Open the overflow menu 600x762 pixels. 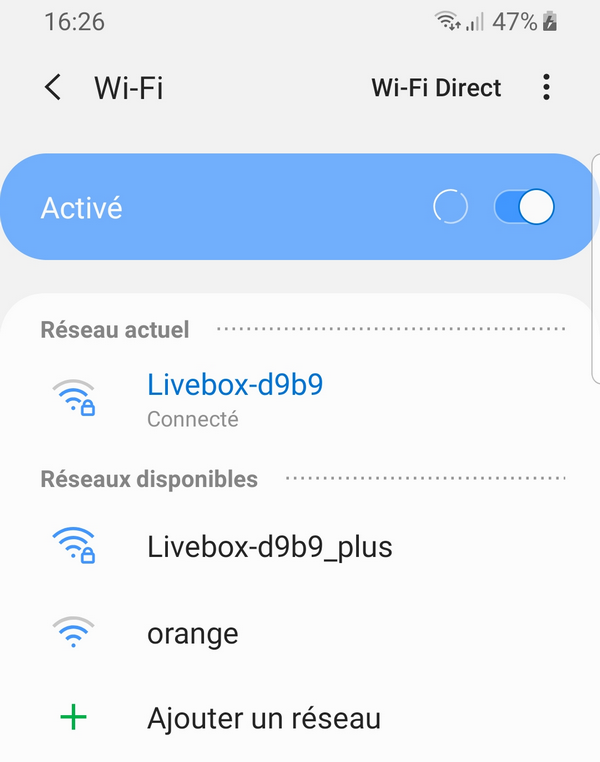pyautogui.click(x=546, y=88)
